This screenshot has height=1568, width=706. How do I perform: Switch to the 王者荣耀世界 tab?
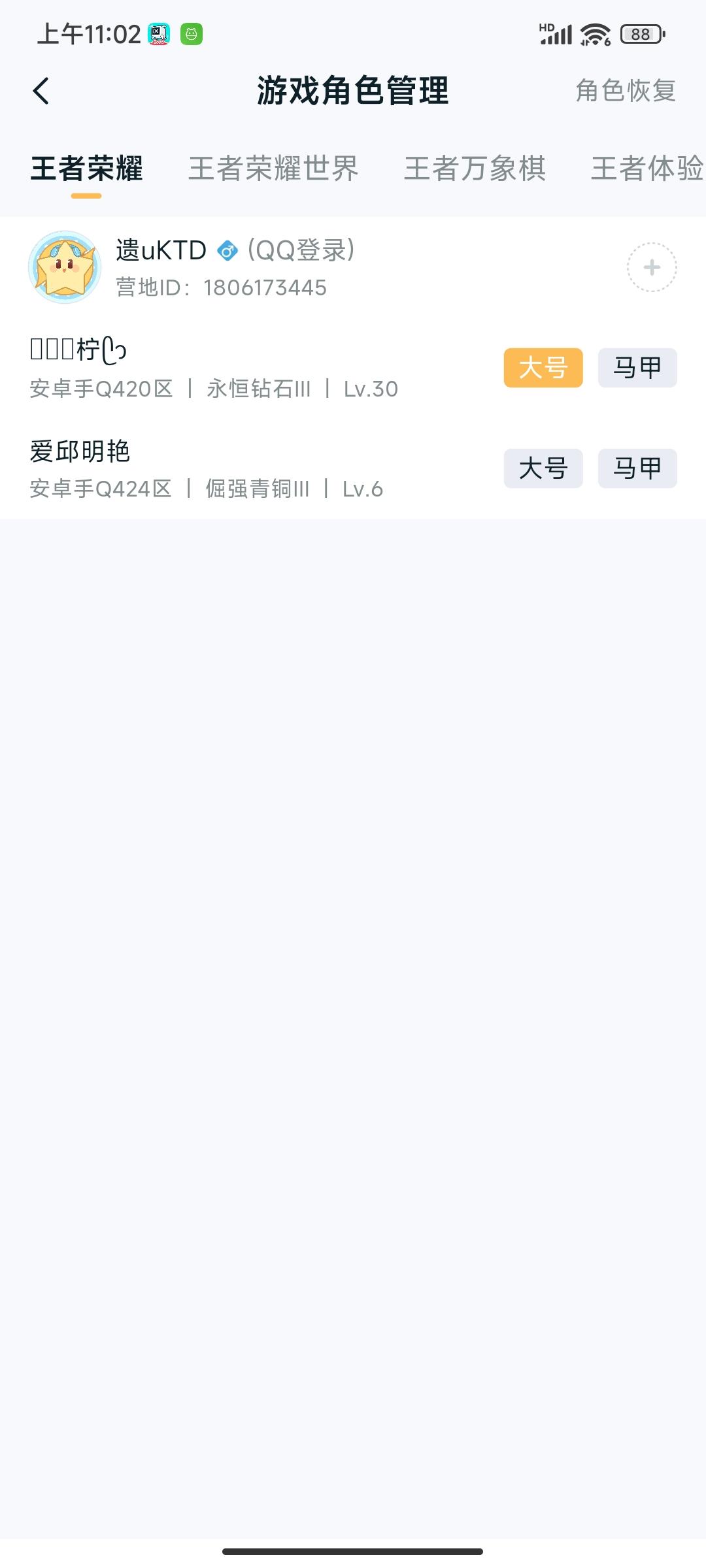pyautogui.click(x=273, y=170)
